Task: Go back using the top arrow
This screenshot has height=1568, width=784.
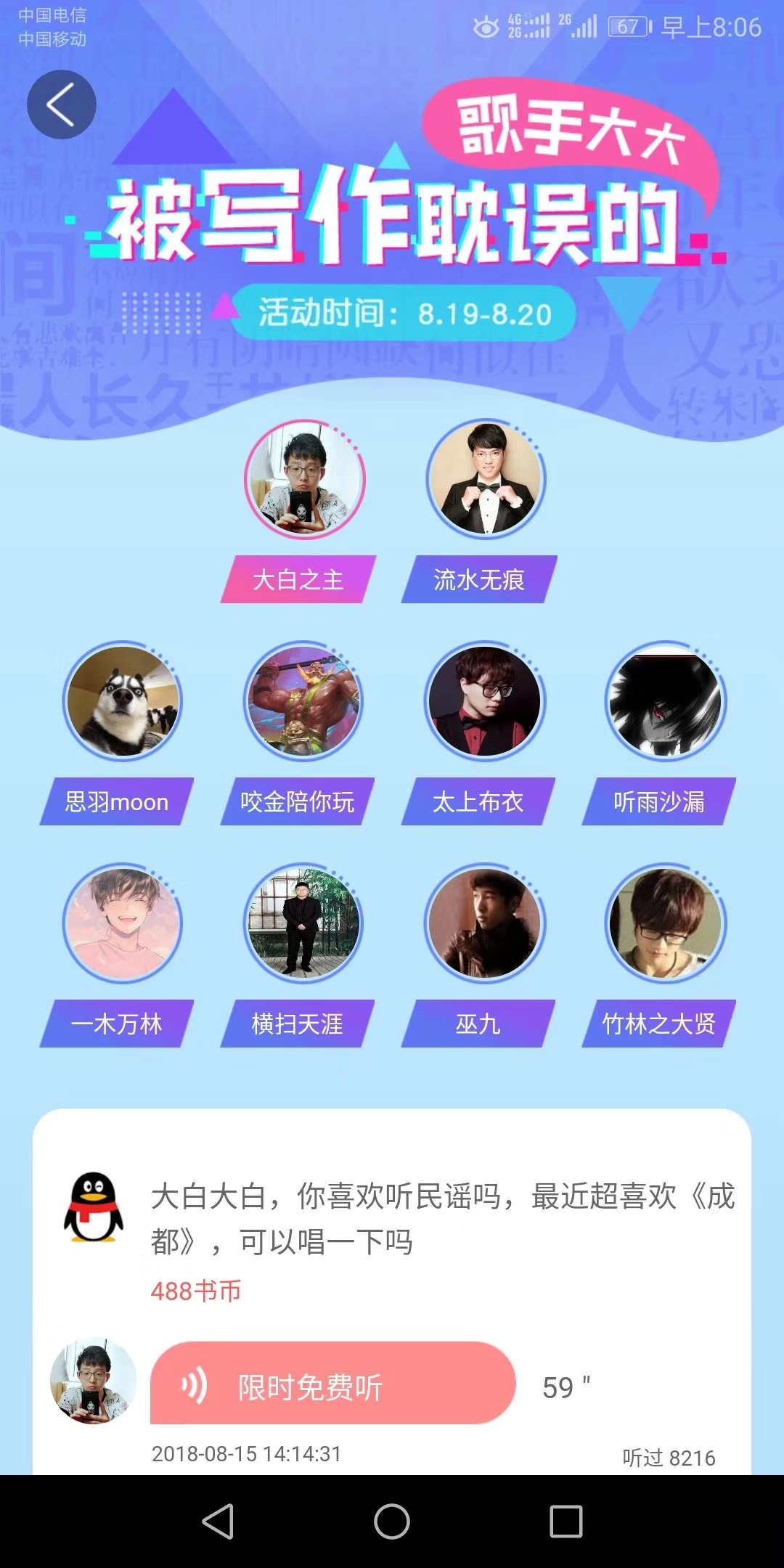Action: pos(62,105)
